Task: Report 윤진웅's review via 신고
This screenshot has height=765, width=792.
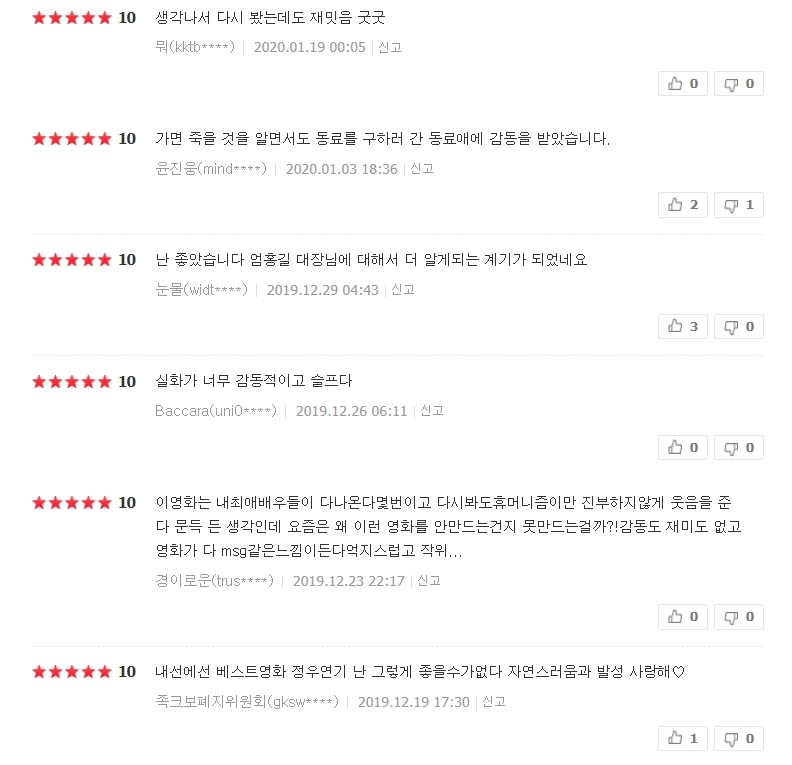Action: tap(422, 169)
